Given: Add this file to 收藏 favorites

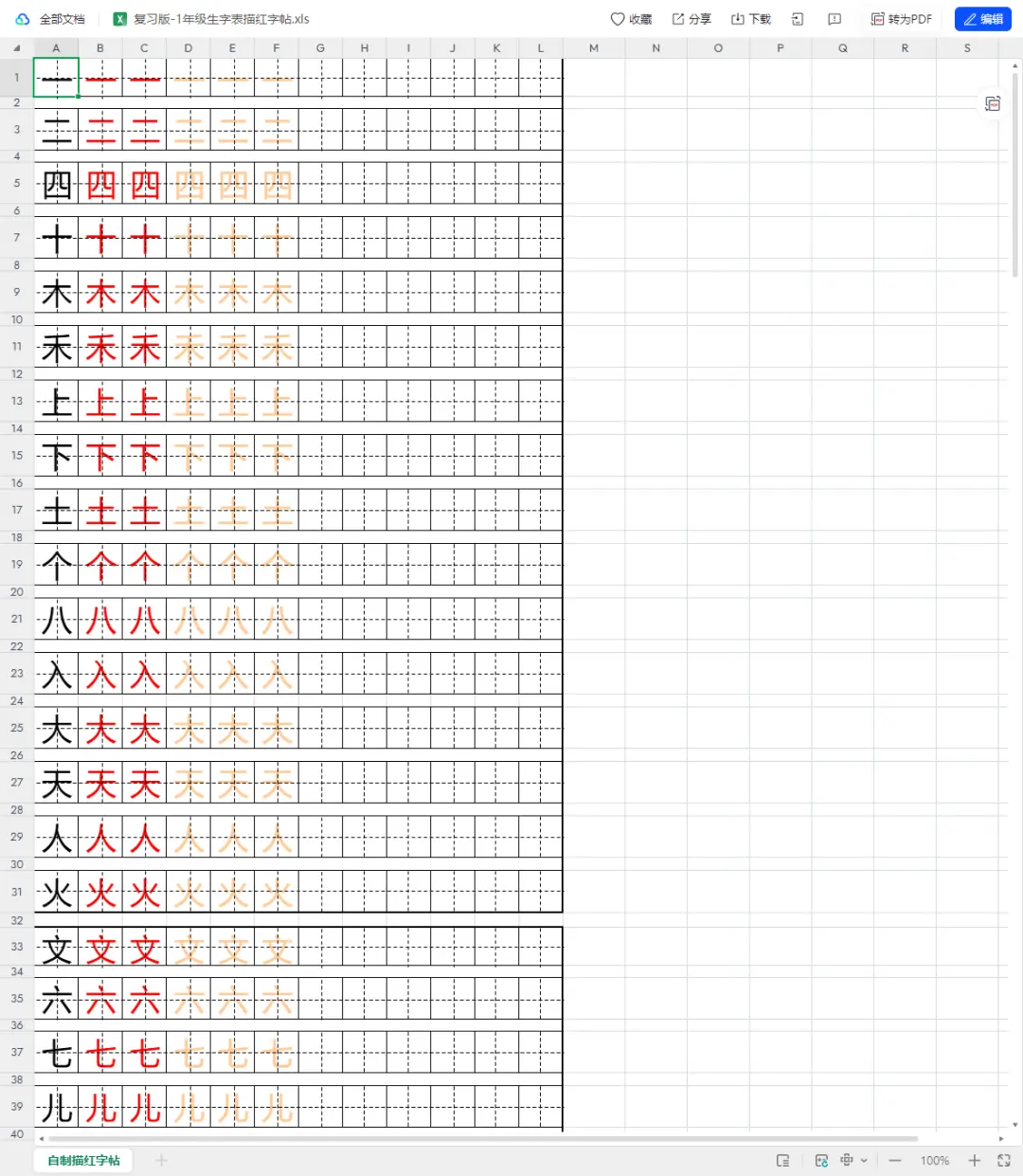Looking at the screenshot, I should pos(631,19).
